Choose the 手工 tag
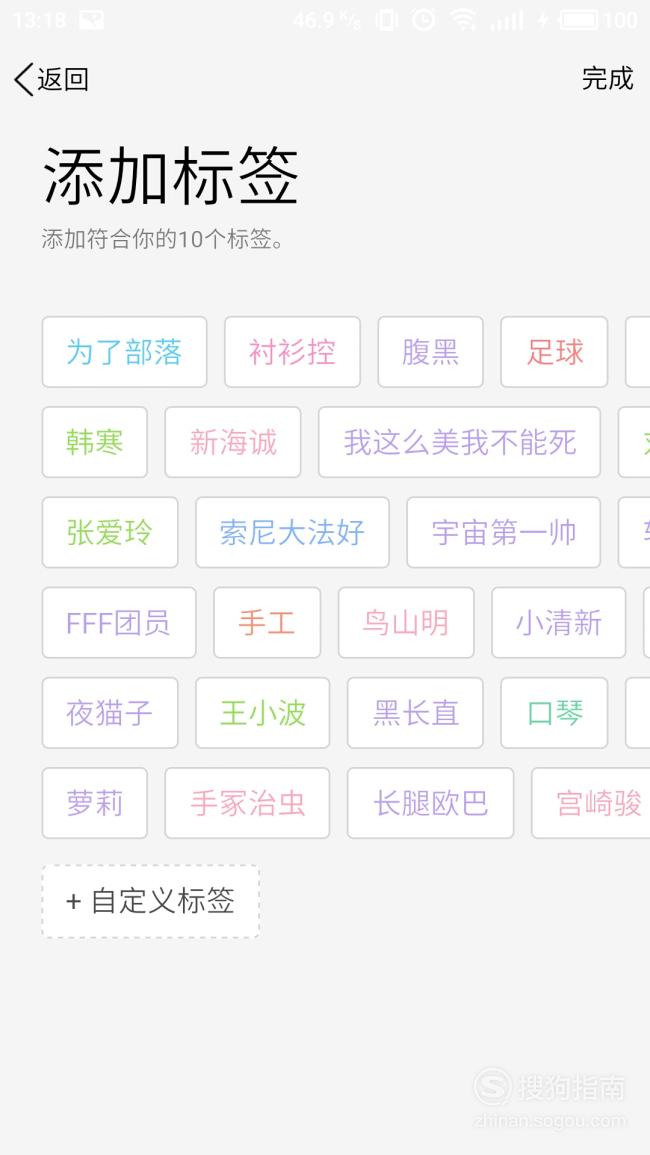650x1155 pixels. pyautogui.click(x=268, y=622)
